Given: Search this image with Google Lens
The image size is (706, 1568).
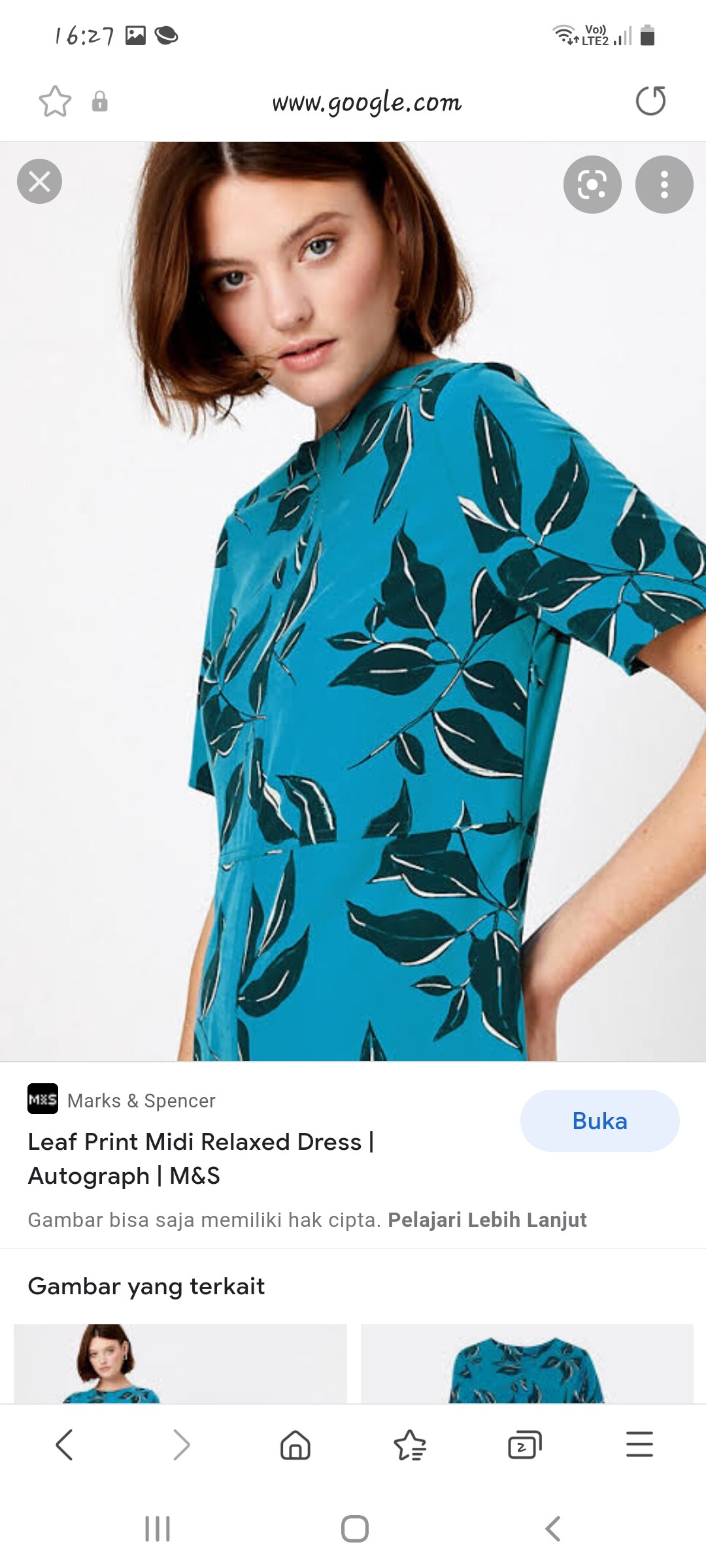Looking at the screenshot, I should coord(592,185).
